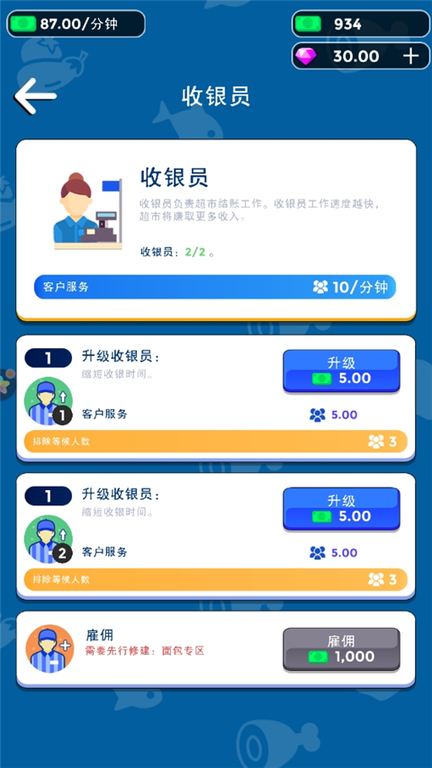Screen dimensions: 432x768
Task: Add more gems with the plus icon
Action: coord(410,56)
